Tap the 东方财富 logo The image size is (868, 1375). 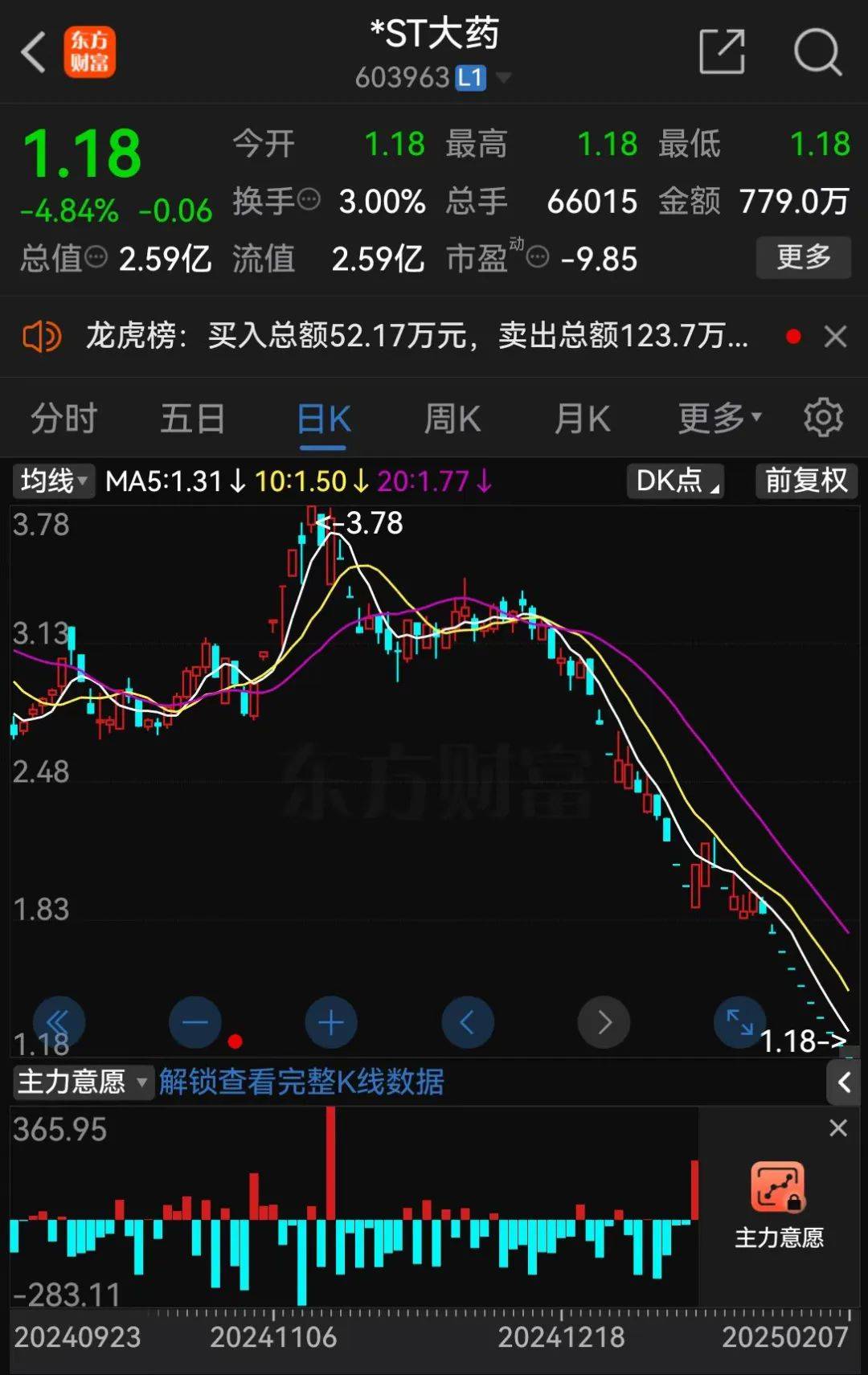(x=90, y=51)
